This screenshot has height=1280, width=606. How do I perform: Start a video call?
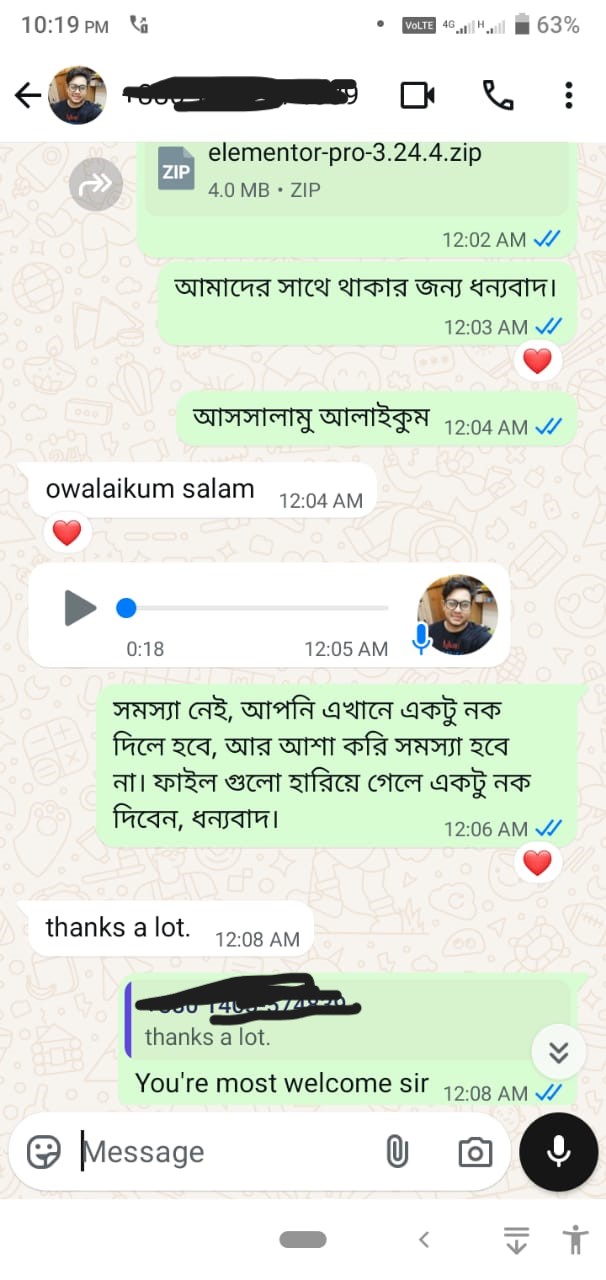coord(417,95)
